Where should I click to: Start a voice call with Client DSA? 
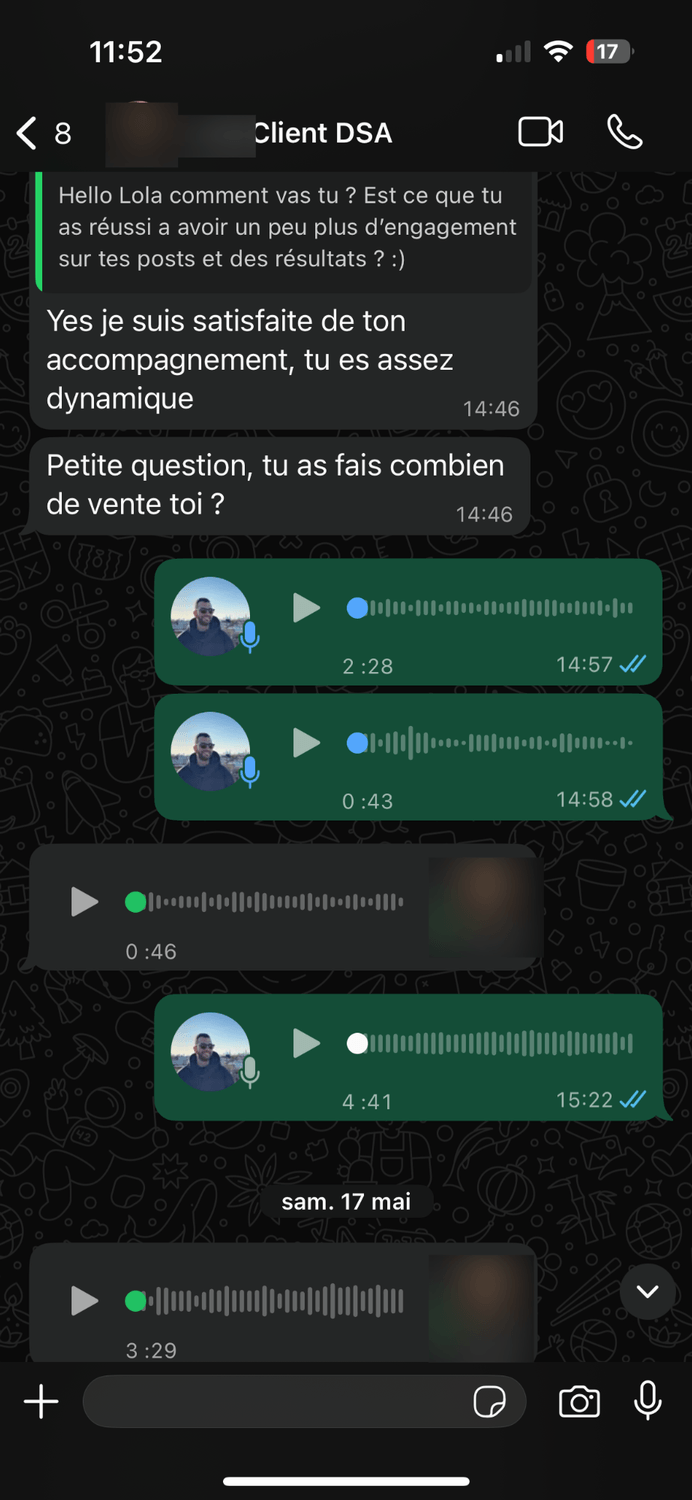point(625,132)
